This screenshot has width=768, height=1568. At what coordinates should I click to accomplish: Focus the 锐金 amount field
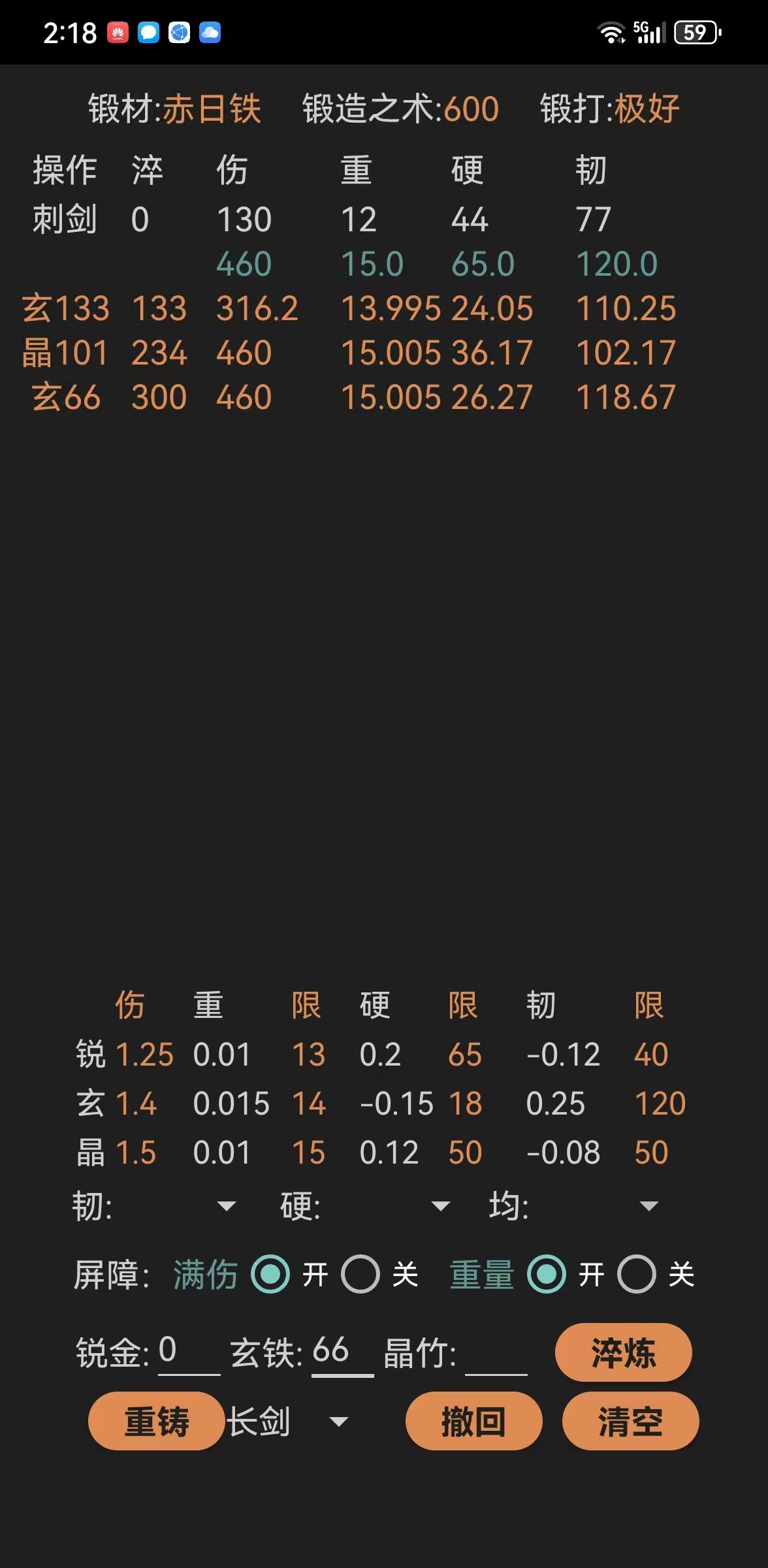coord(189,1351)
